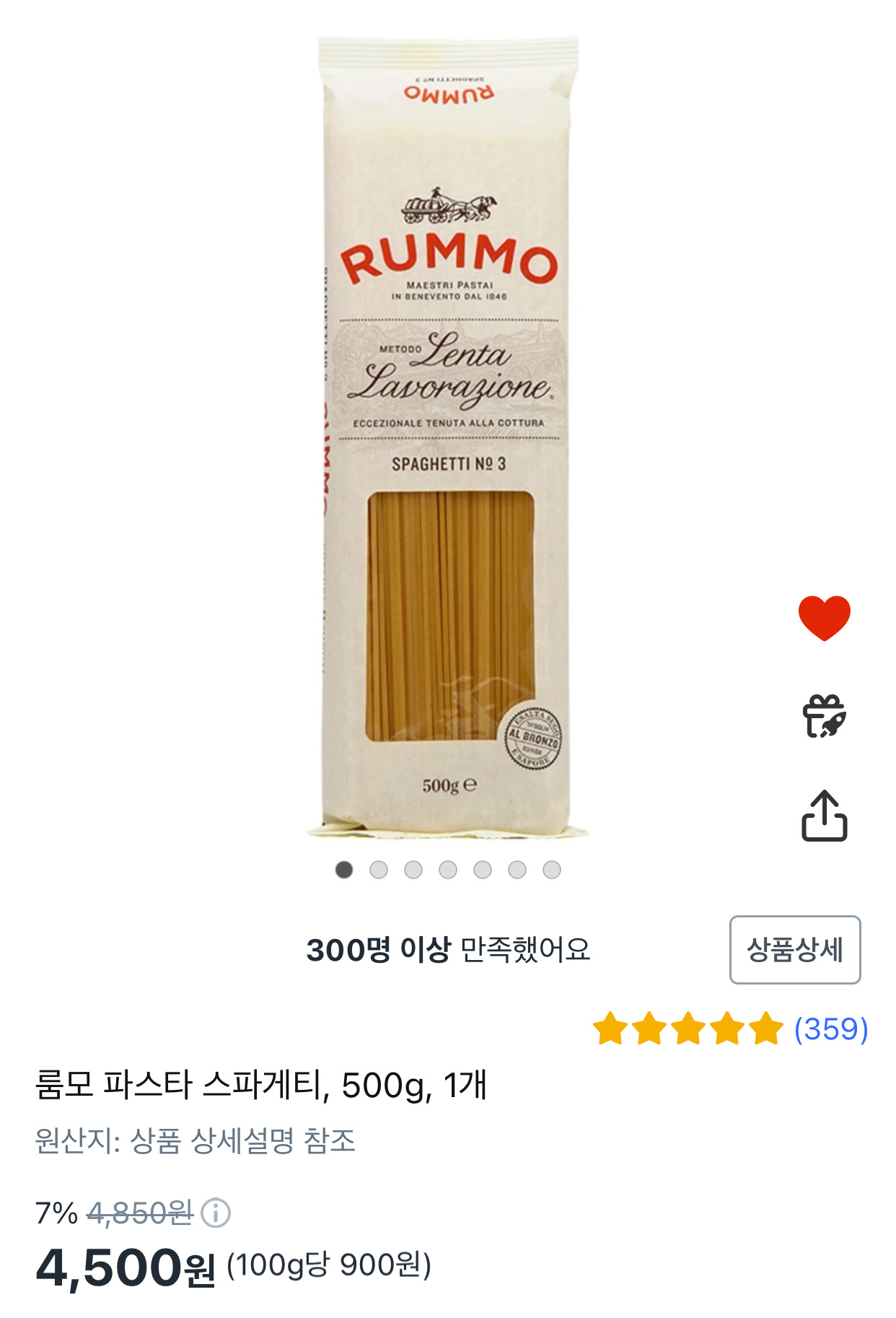The width and height of the screenshot is (896, 1318).
Task: Tap the gift icon
Action: [824, 716]
